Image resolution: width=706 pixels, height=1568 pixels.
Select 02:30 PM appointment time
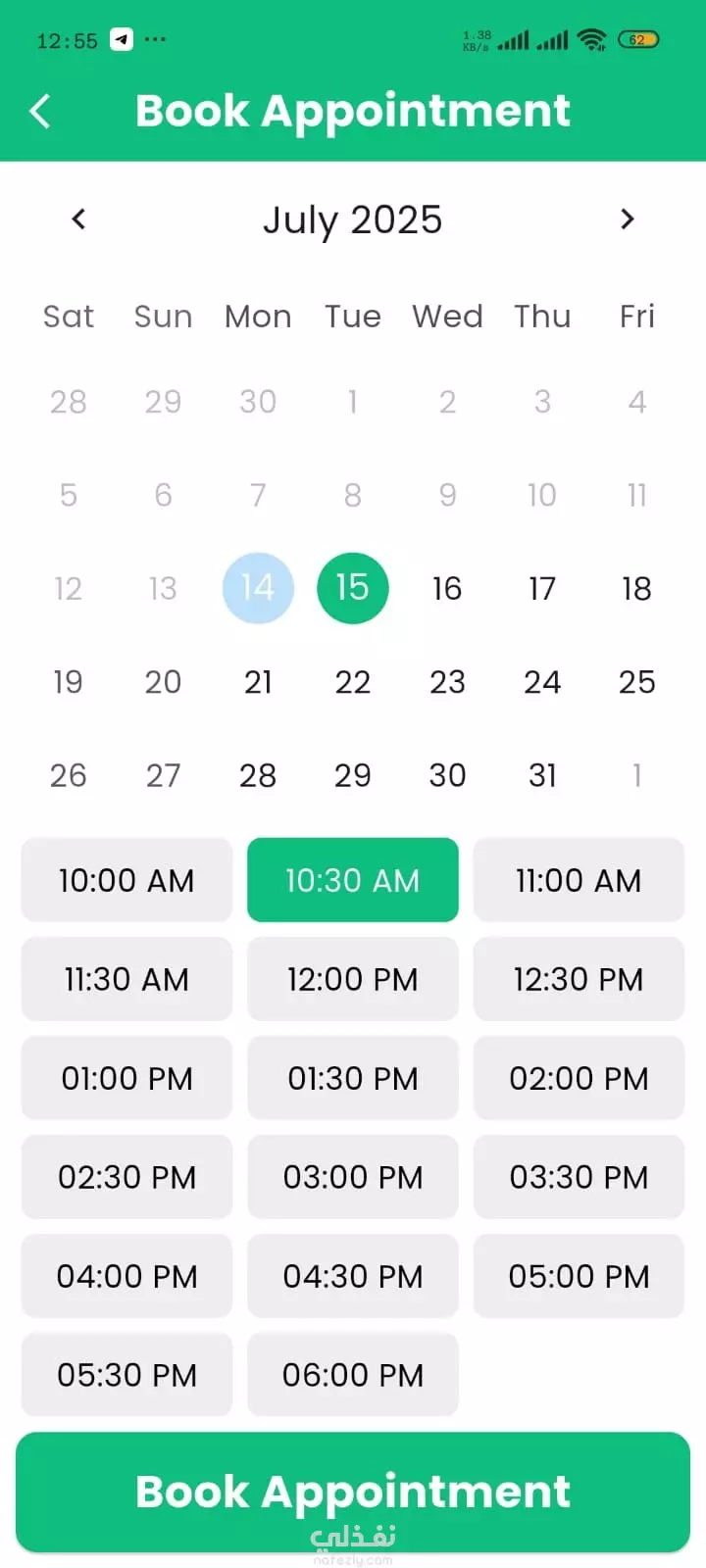click(x=126, y=1177)
